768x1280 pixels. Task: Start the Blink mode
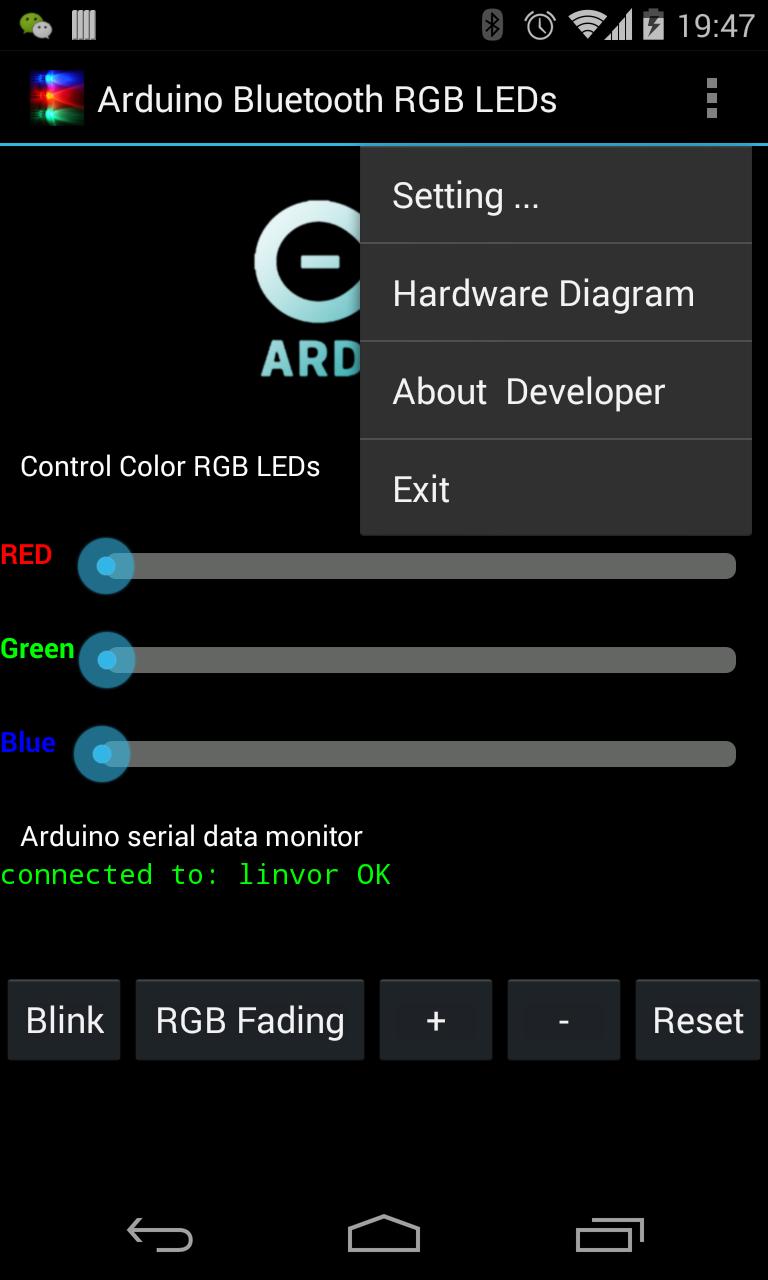coord(65,1020)
